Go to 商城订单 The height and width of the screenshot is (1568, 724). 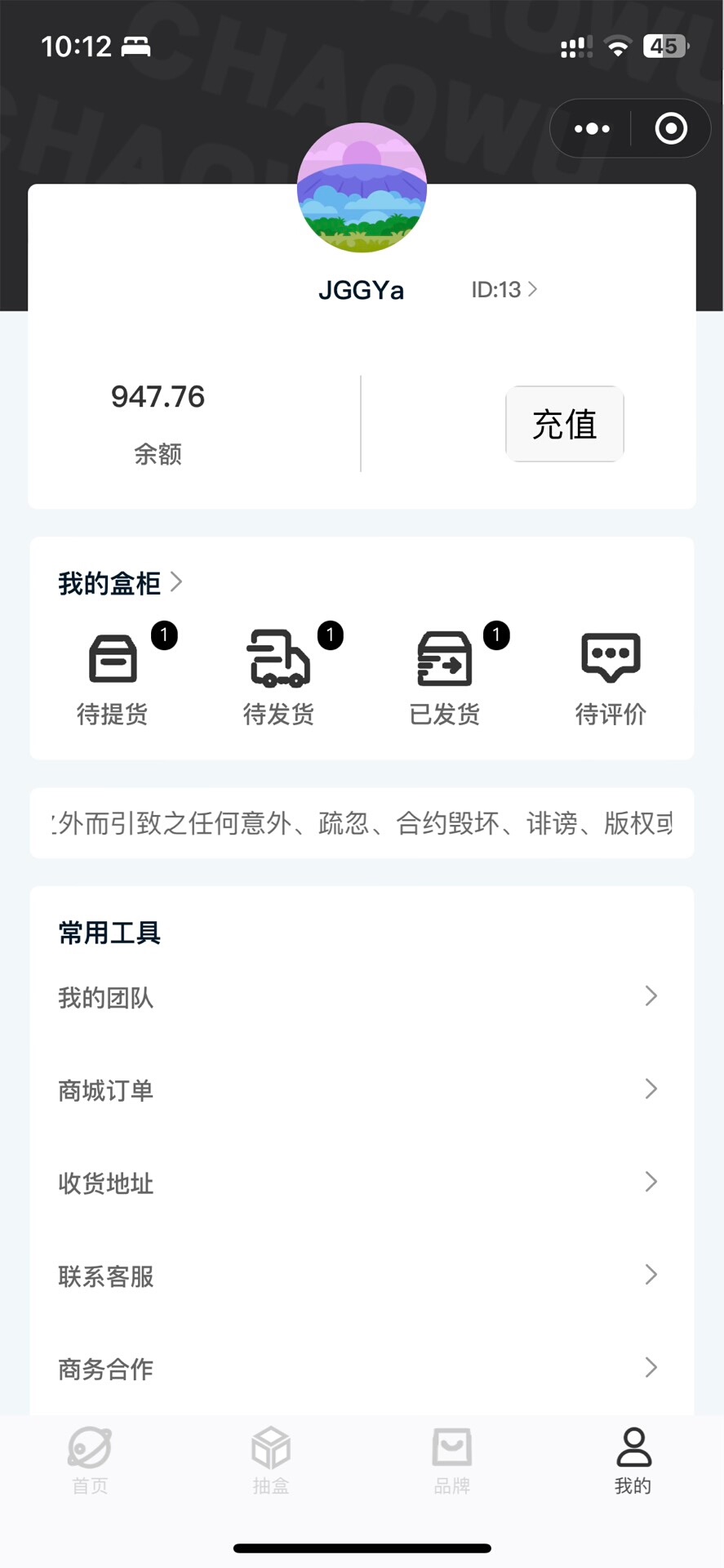point(362,1090)
